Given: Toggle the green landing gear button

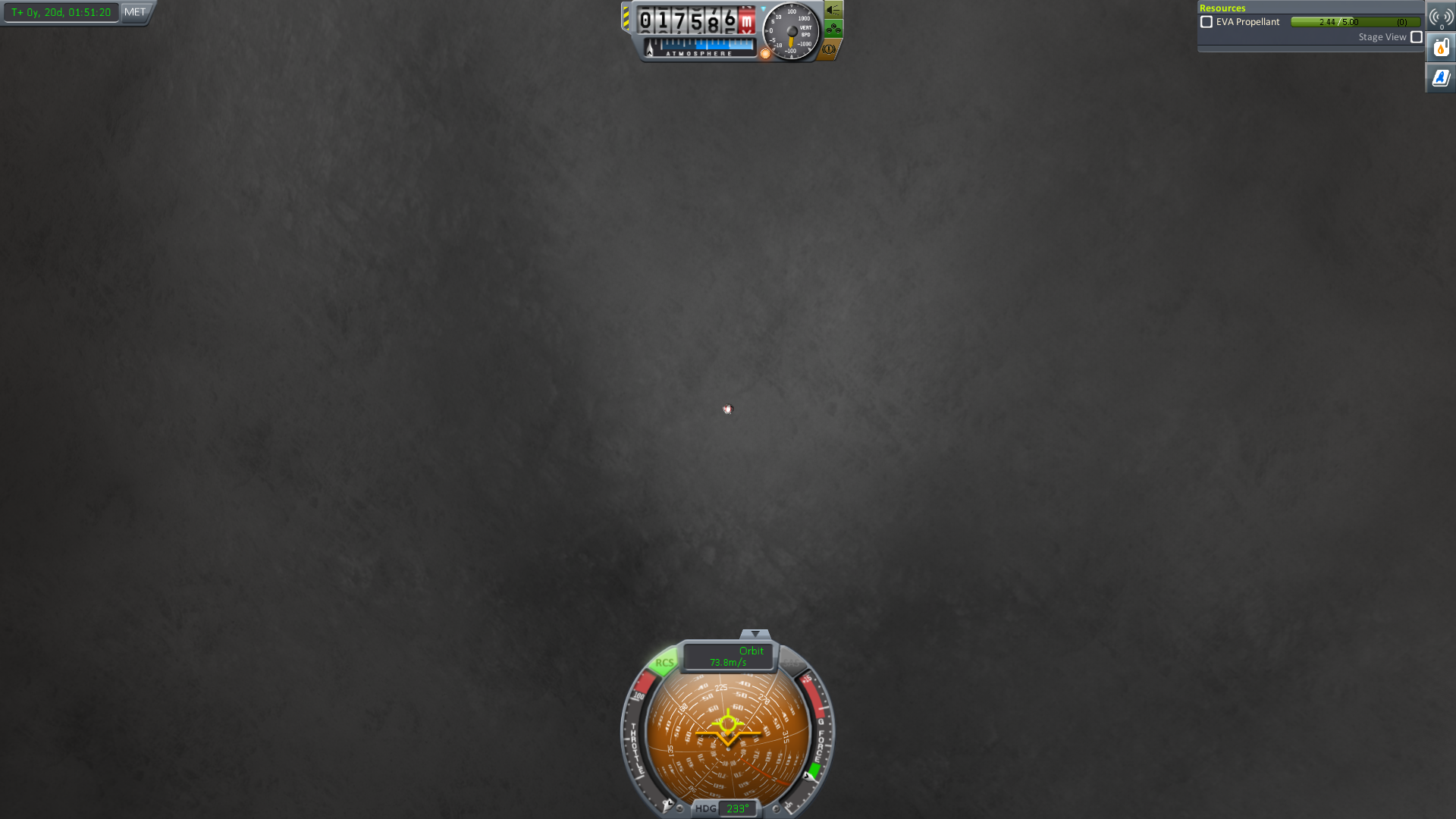Looking at the screenshot, I should coord(833,30).
